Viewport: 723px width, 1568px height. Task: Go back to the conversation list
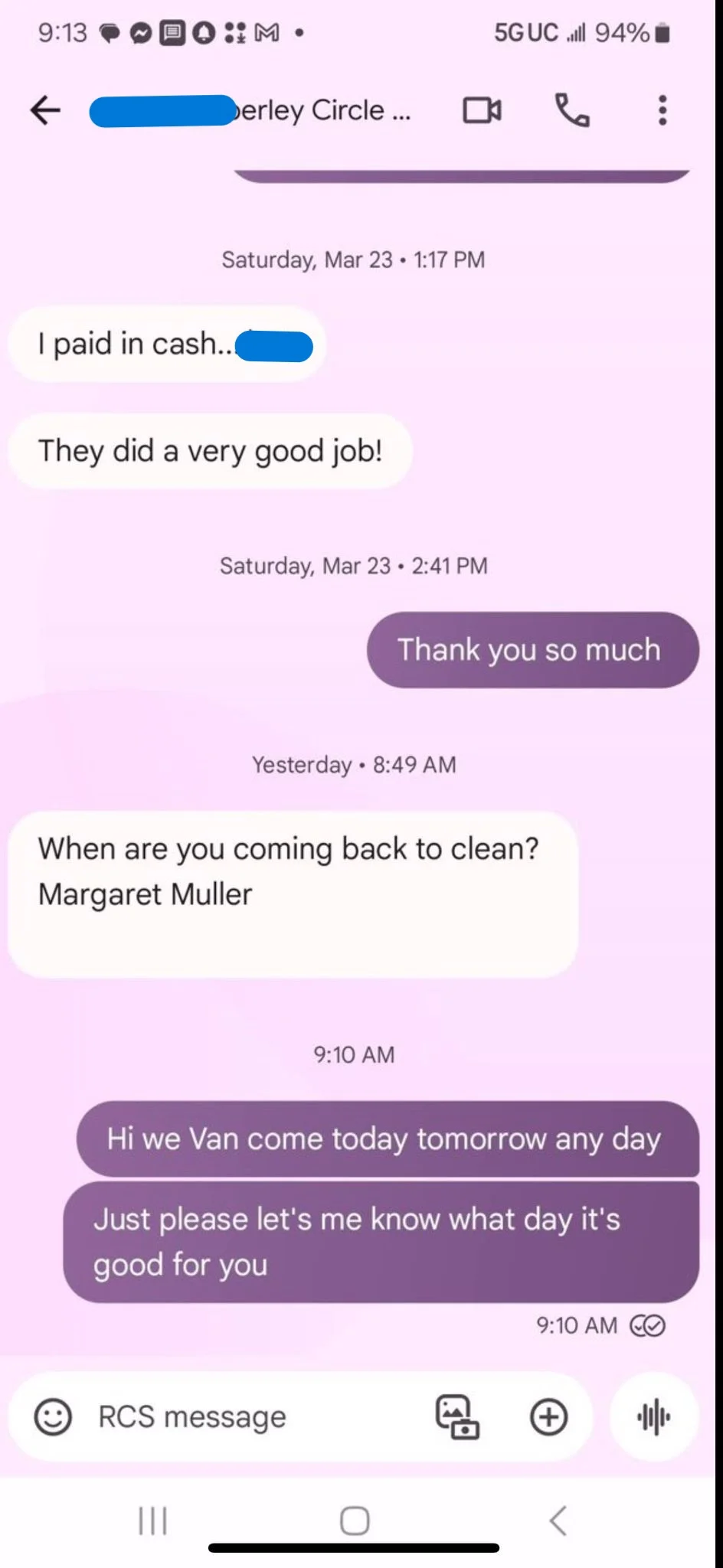coord(45,110)
